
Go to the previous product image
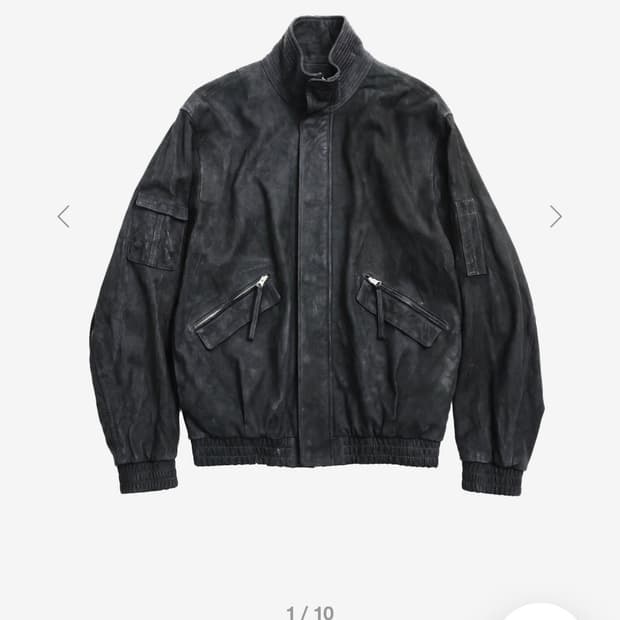[x=64, y=216]
